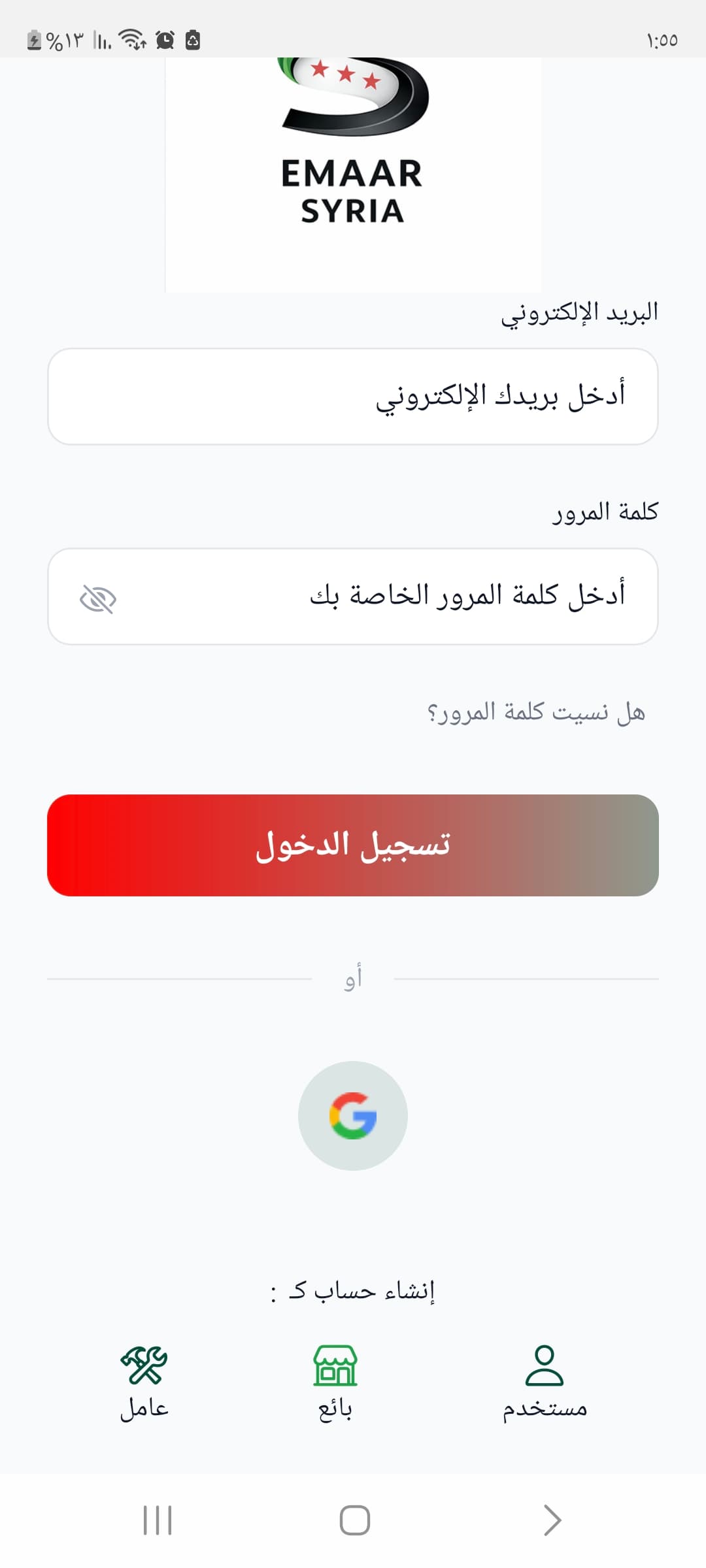Focus the password input field

tap(392, 596)
